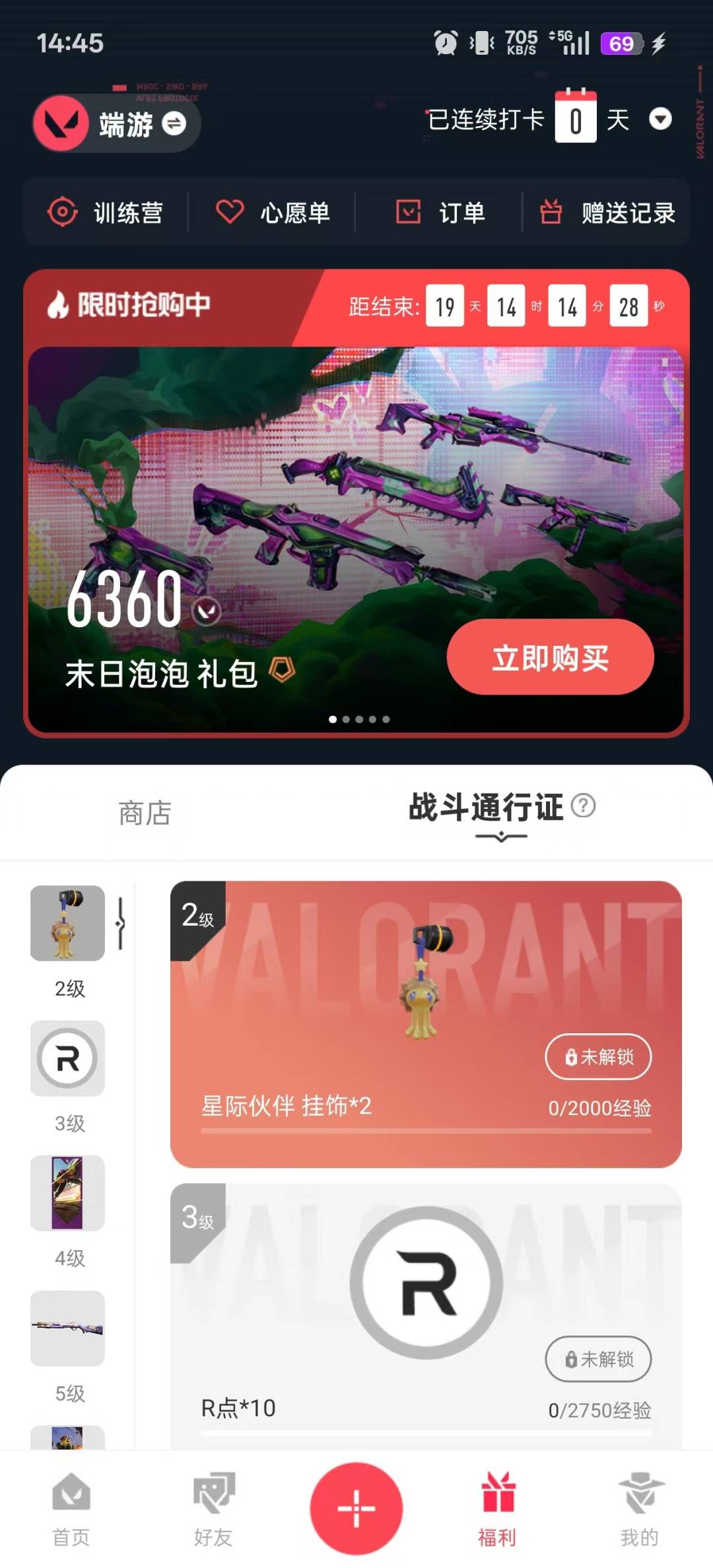The image size is (713, 1568).
Task: Open the 心愿单 wishlist
Action: pyautogui.click(x=273, y=213)
